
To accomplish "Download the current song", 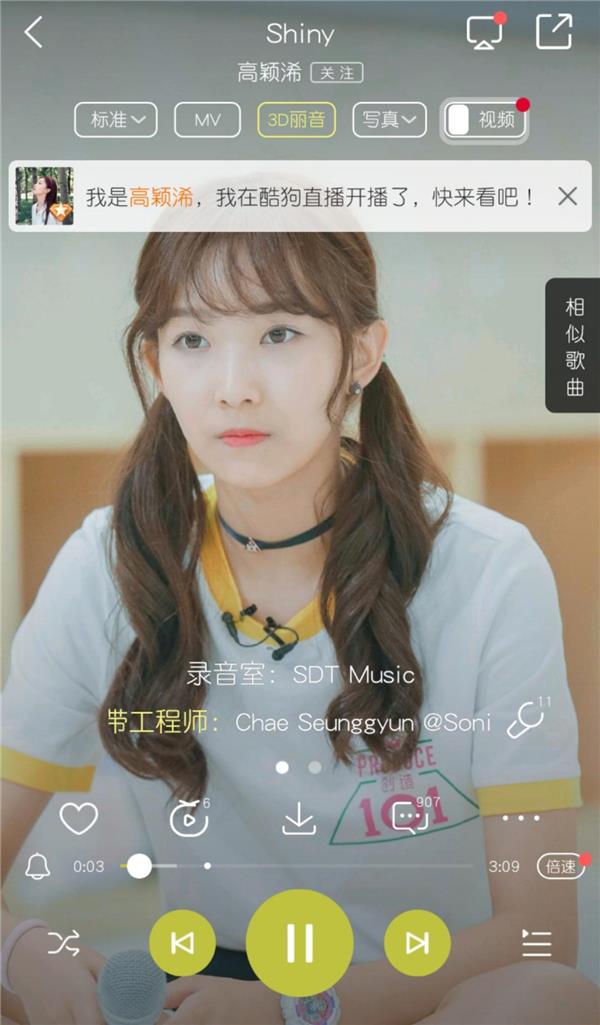I will point(298,819).
